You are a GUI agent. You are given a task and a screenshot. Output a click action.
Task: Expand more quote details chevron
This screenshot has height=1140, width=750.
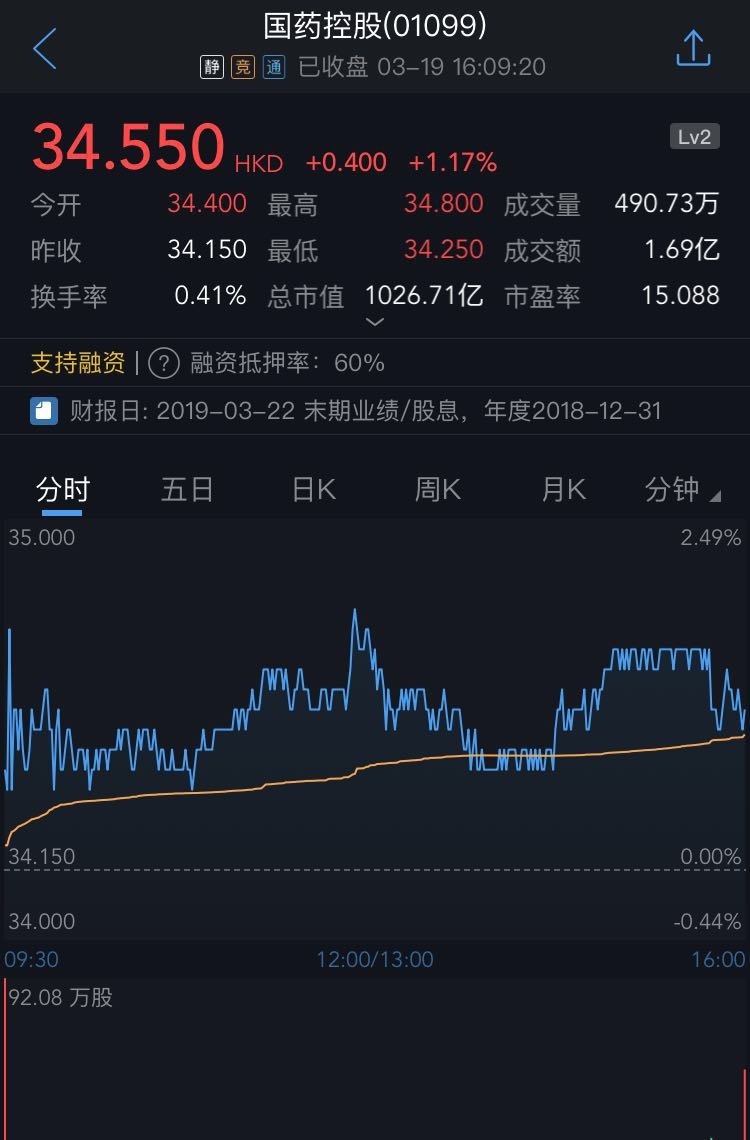(x=375, y=322)
